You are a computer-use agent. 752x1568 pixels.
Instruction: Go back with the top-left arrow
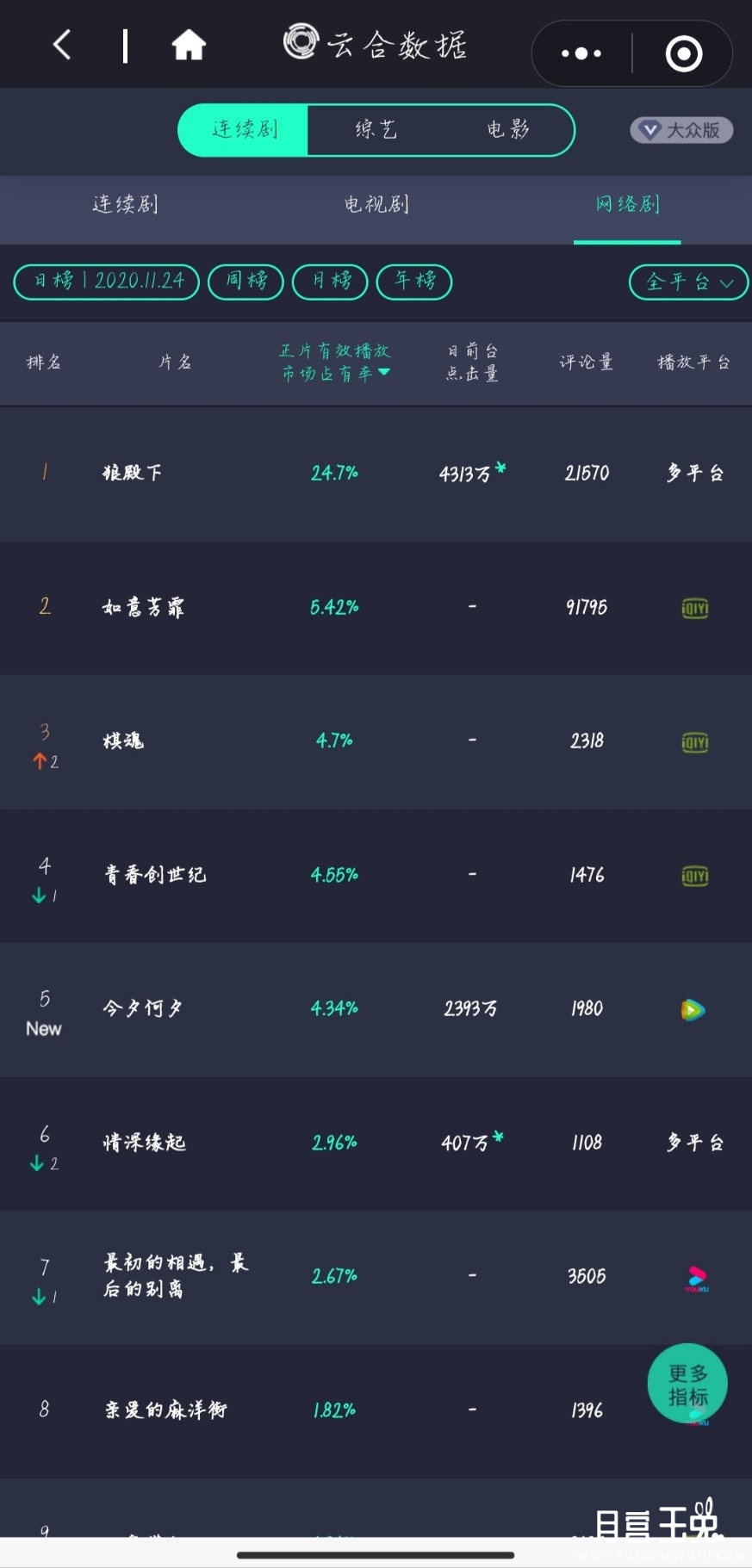(x=62, y=44)
